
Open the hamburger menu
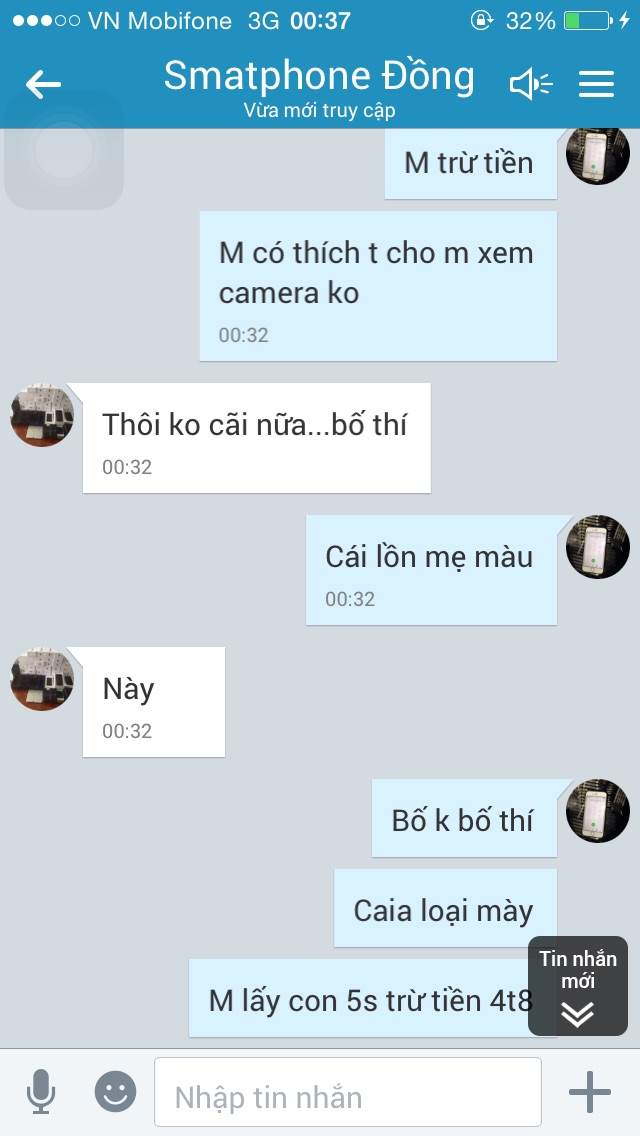point(597,85)
